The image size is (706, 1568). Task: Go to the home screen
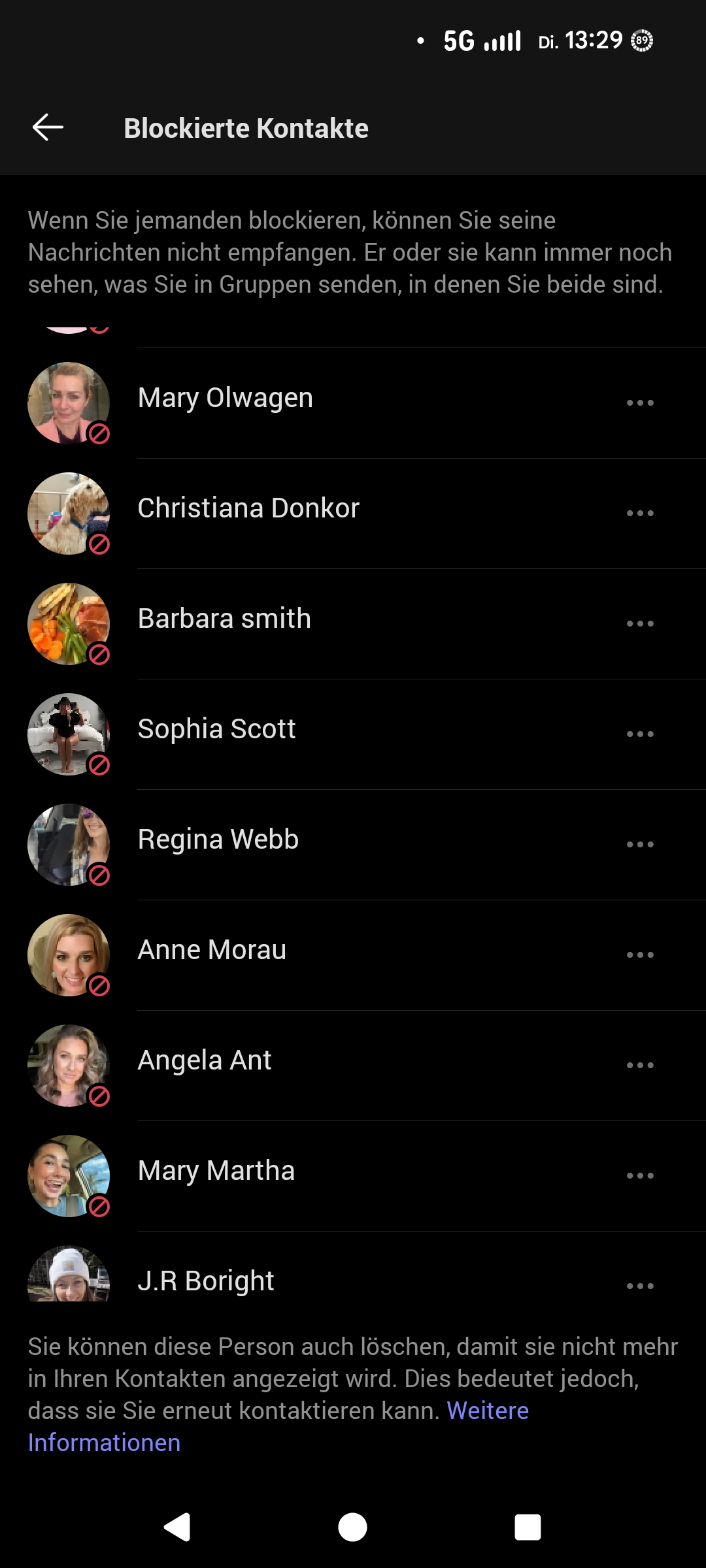tap(352, 1527)
